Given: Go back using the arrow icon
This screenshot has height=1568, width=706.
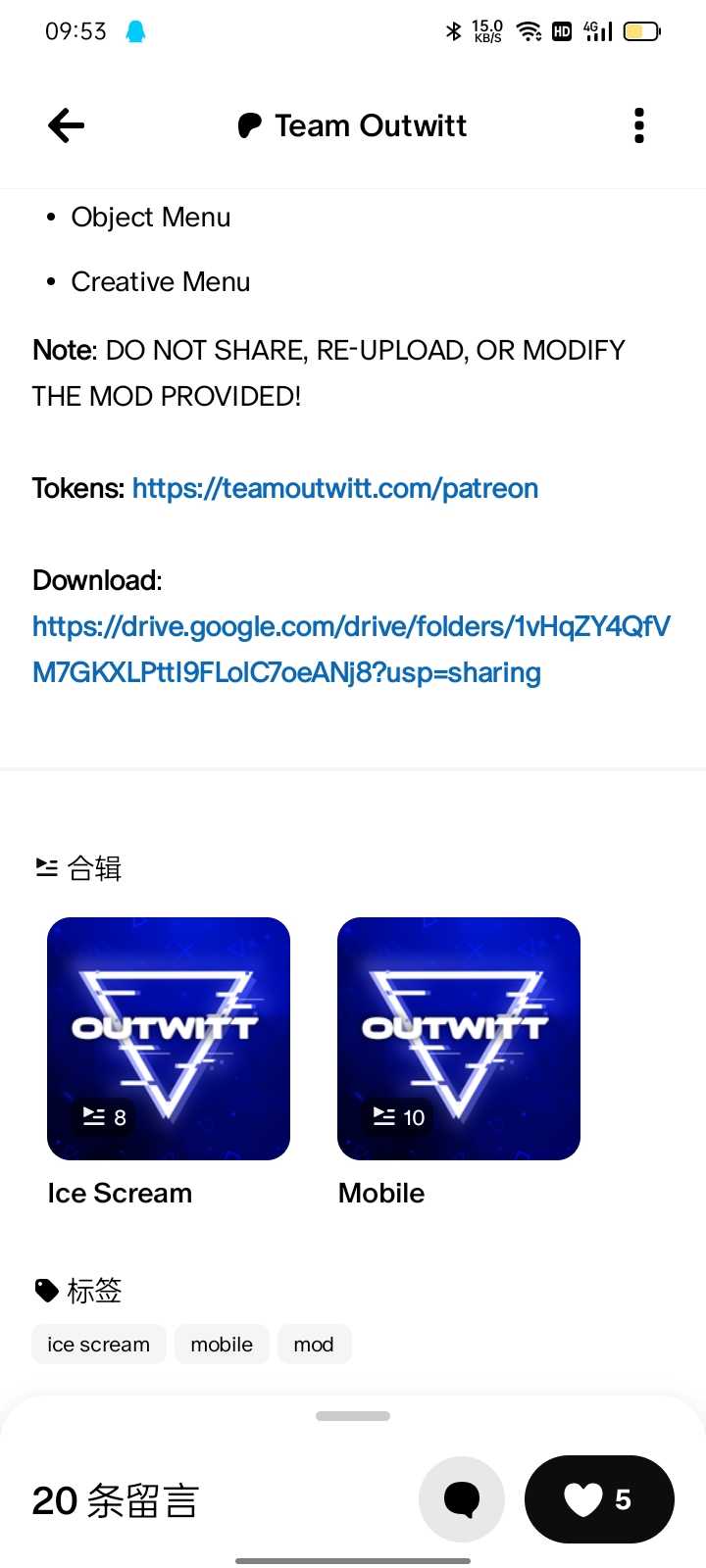Looking at the screenshot, I should pos(66,125).
